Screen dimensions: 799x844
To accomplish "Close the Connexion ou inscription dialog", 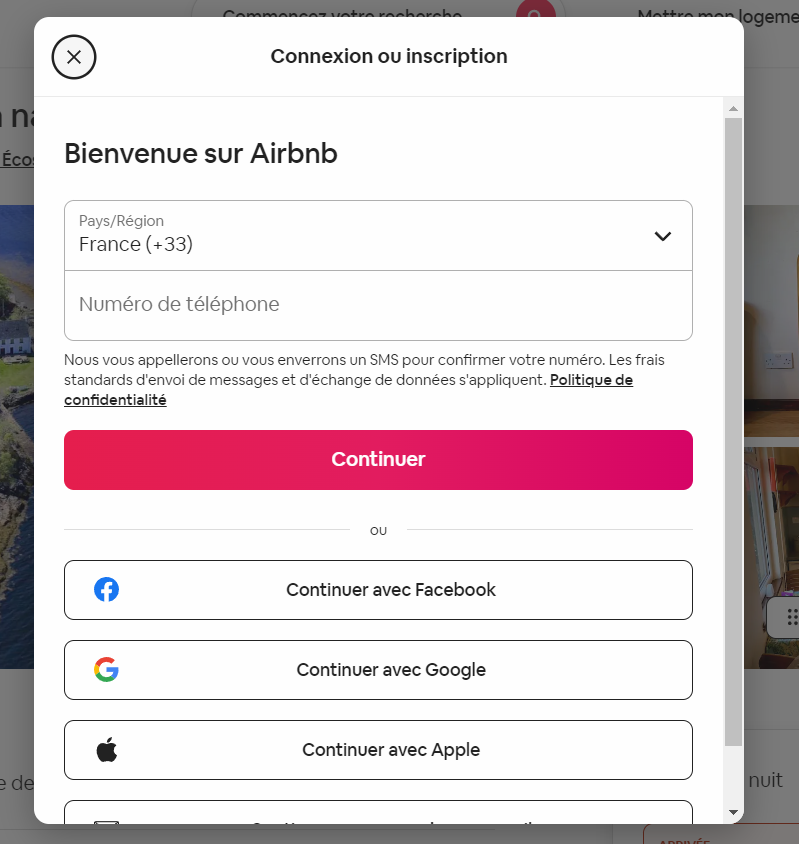I will coord(74,57).
